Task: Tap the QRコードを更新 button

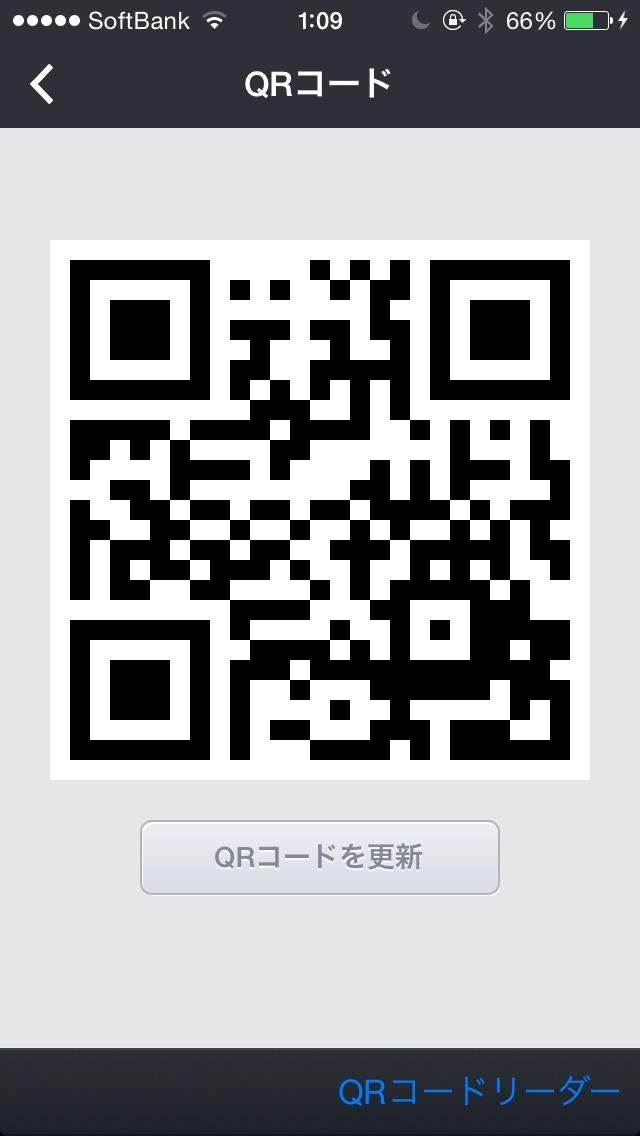Action: pos(319,857)
